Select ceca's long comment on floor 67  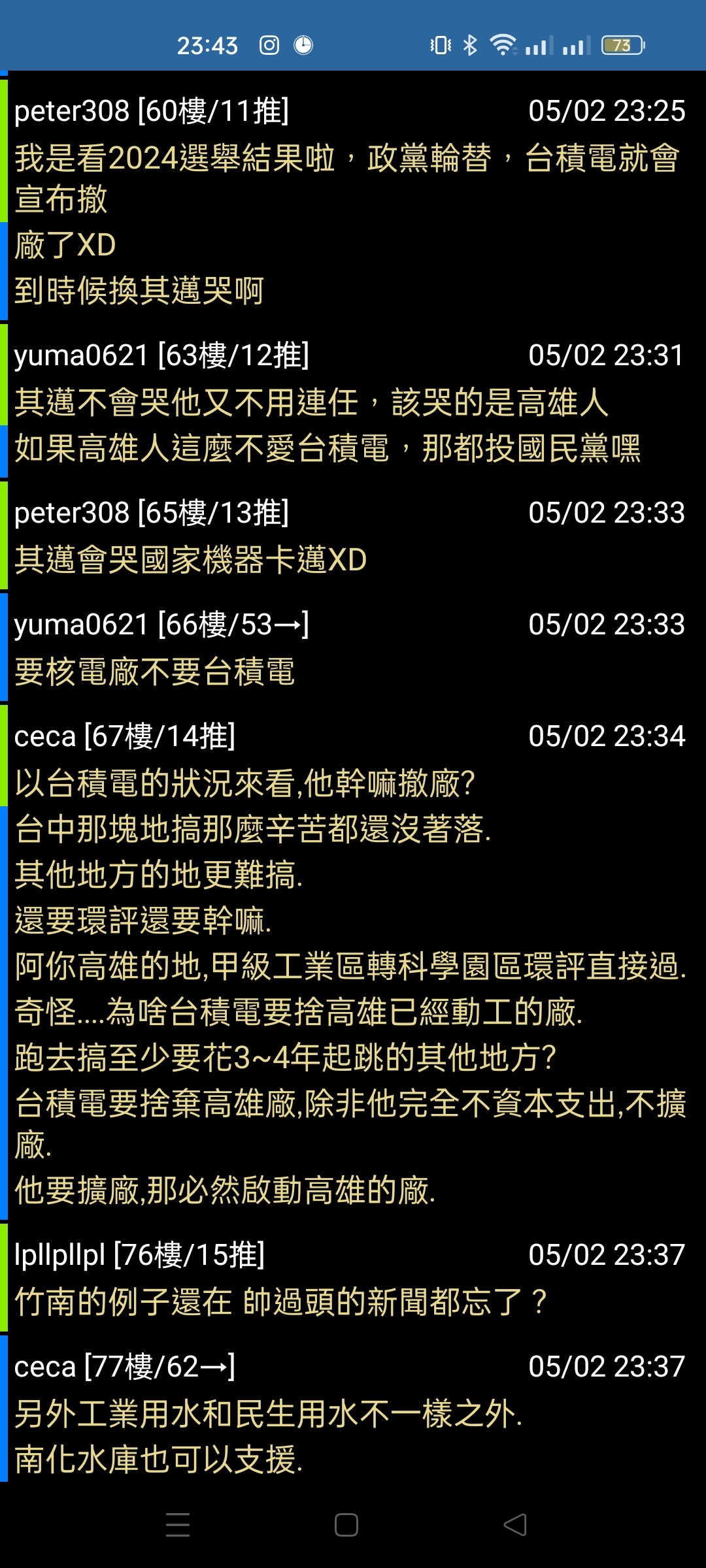[x=353, y=962]
